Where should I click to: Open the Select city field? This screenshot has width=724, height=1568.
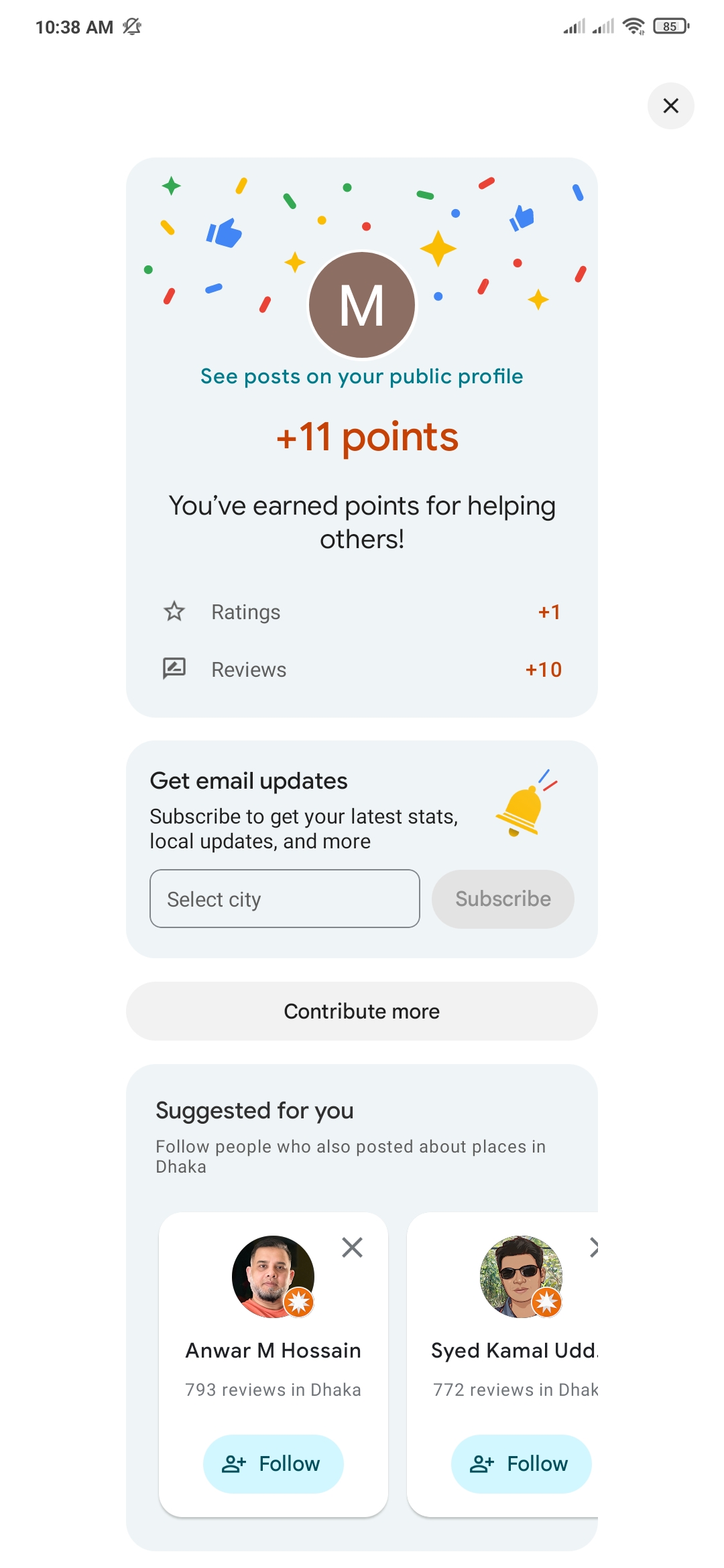click(285, 899)
